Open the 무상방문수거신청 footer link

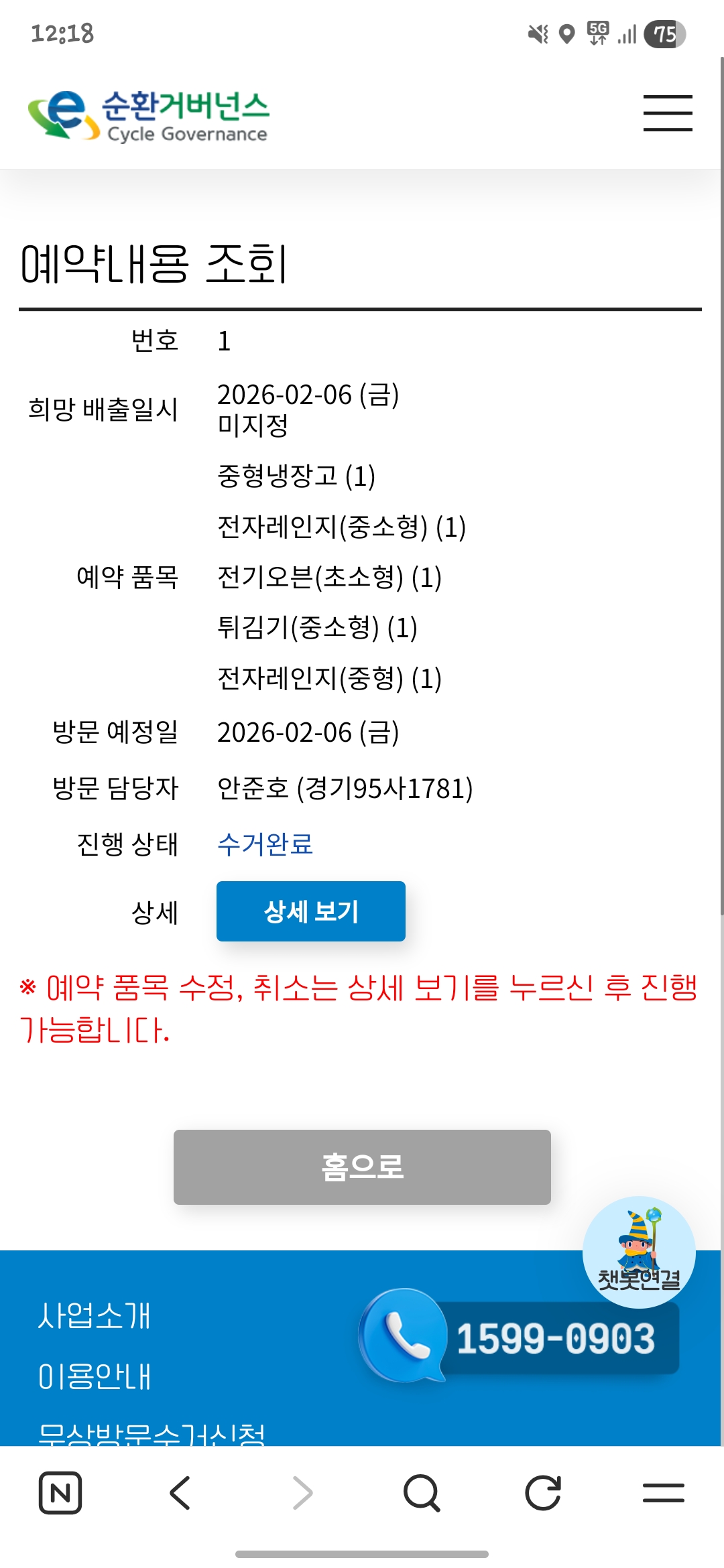pyautogui.click(x=152, y=1434)
